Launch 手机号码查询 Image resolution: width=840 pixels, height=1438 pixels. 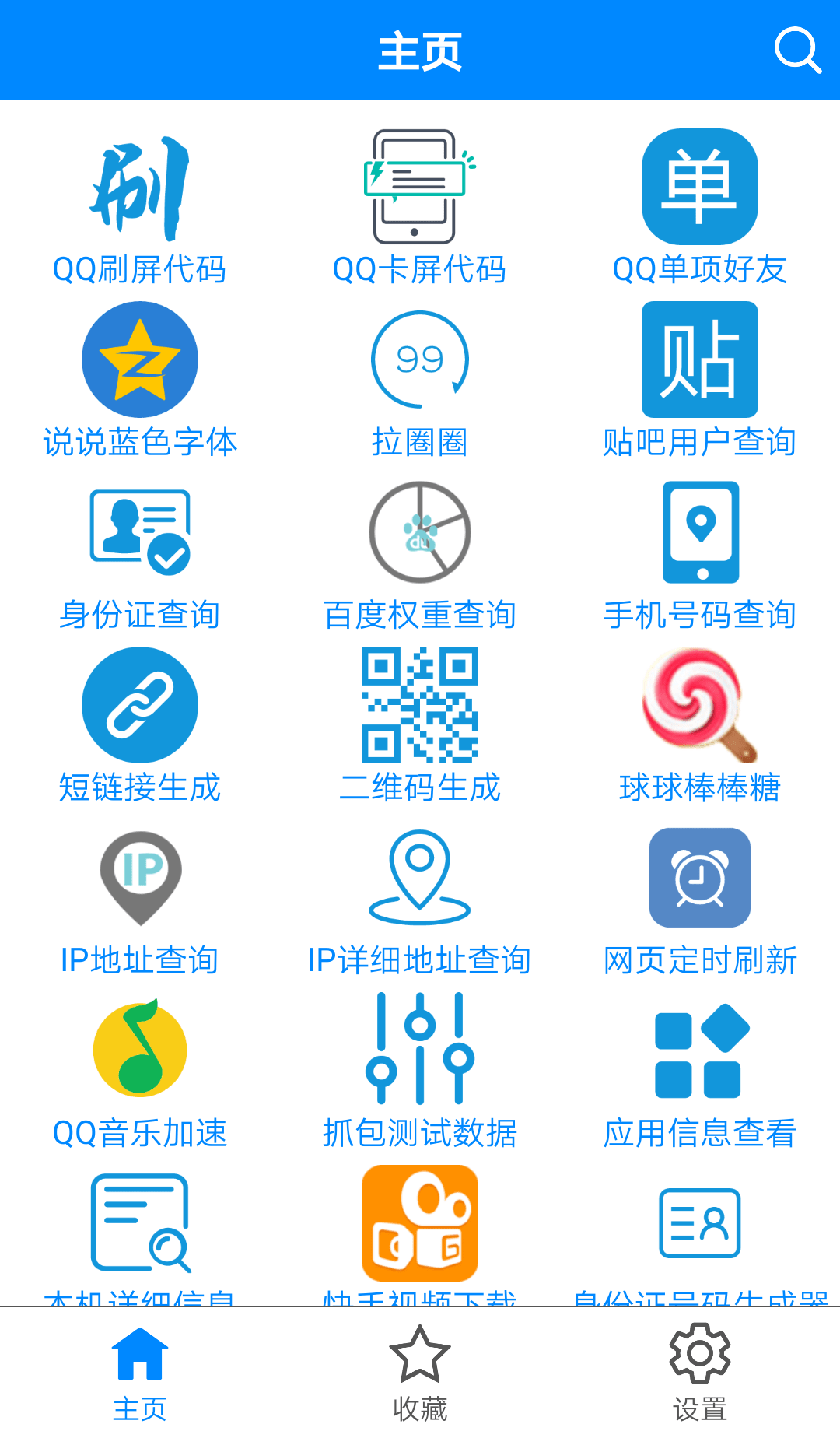click(700, 553)
